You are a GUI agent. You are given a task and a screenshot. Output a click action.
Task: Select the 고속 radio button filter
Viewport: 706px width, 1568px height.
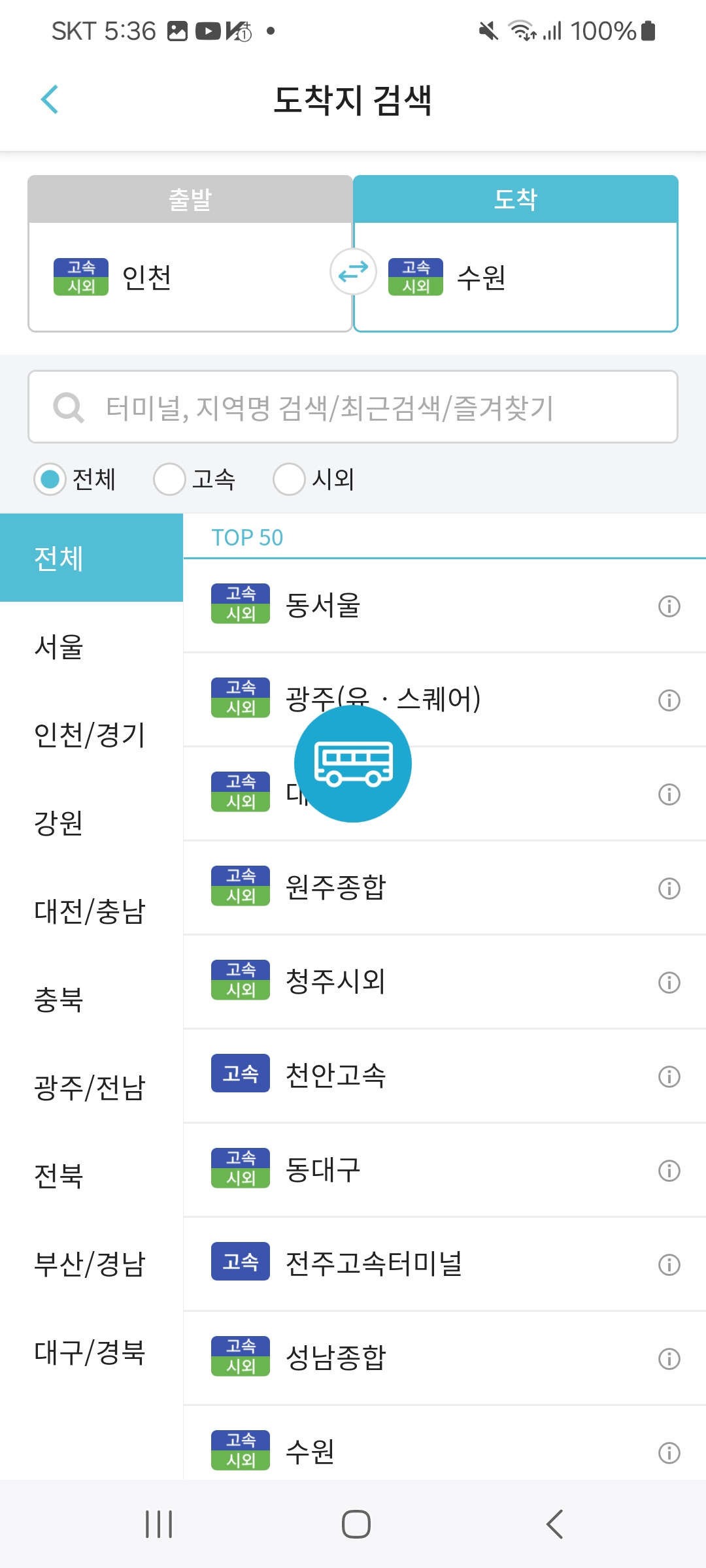pos(169,480)
